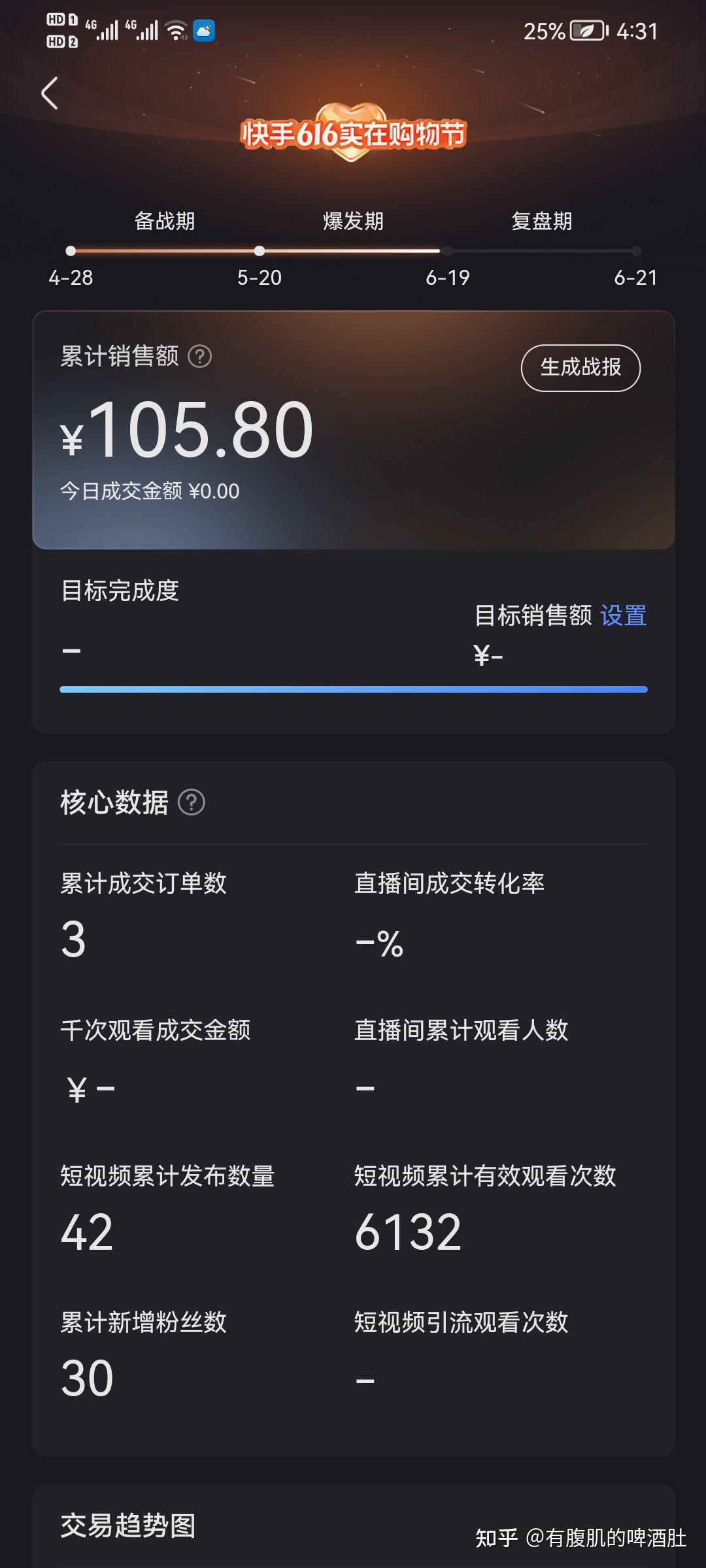This screenshot has width=706, height=1568.
Task: Tap 设置 to set target sales
Action: (x=624, y=615)
